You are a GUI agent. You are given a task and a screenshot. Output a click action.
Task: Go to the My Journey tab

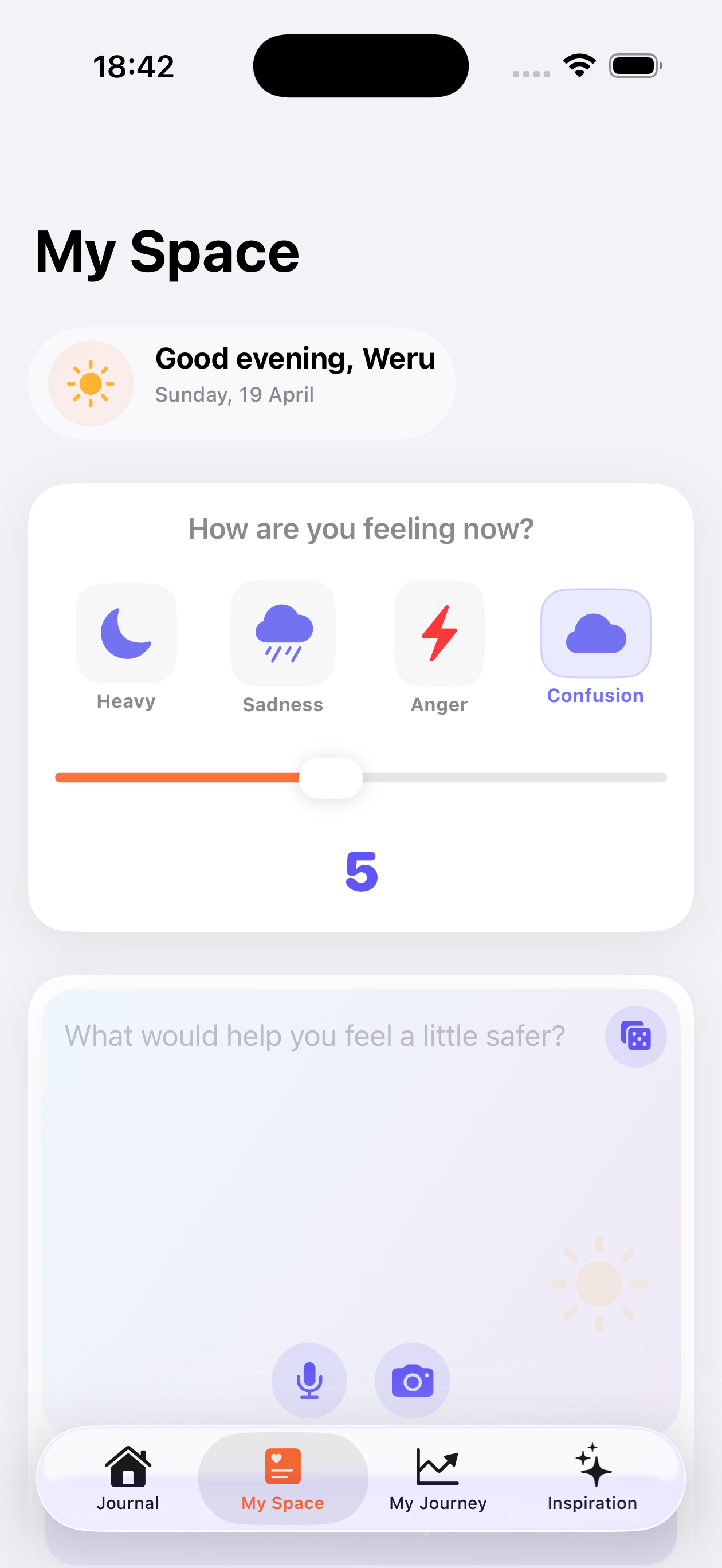pos(438,1478)
